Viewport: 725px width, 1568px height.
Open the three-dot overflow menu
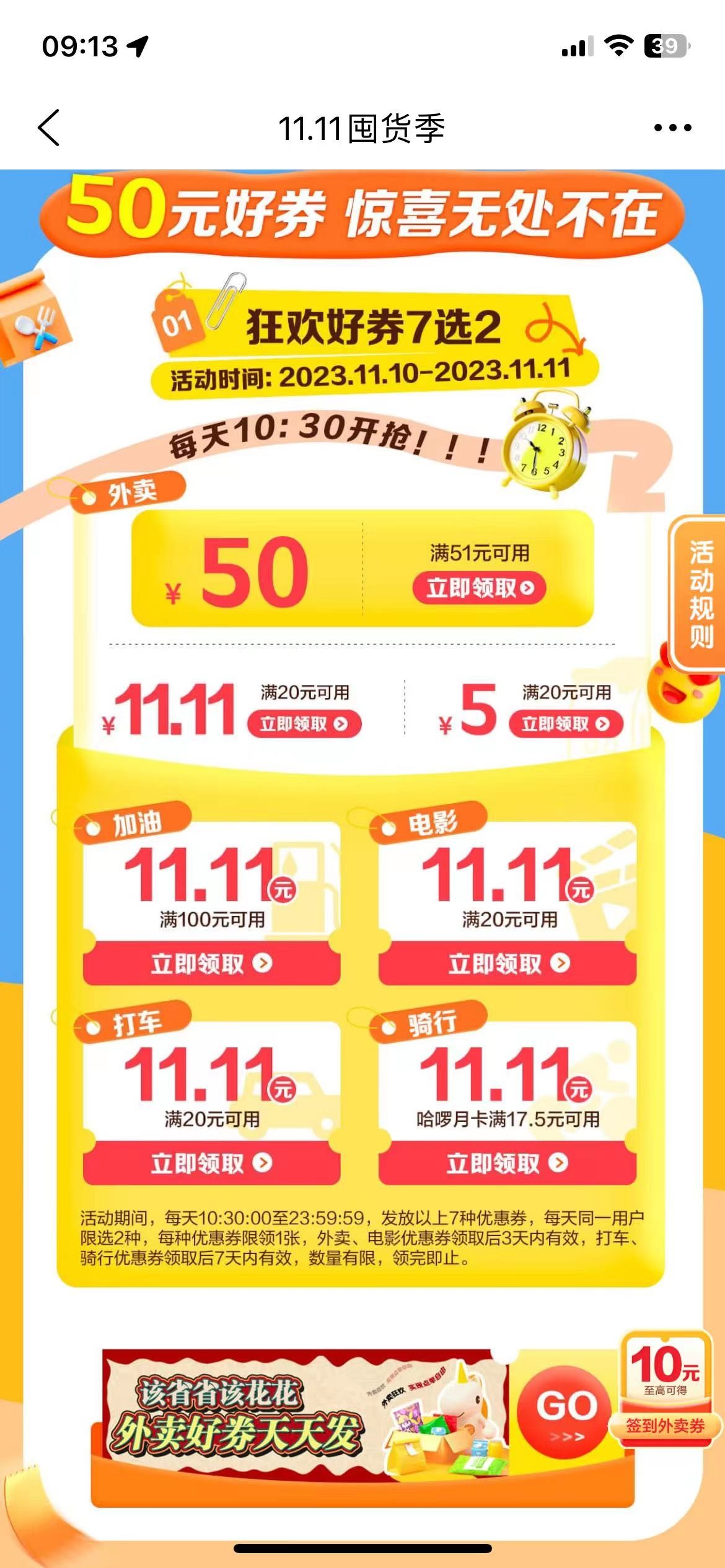coord(672,128)
